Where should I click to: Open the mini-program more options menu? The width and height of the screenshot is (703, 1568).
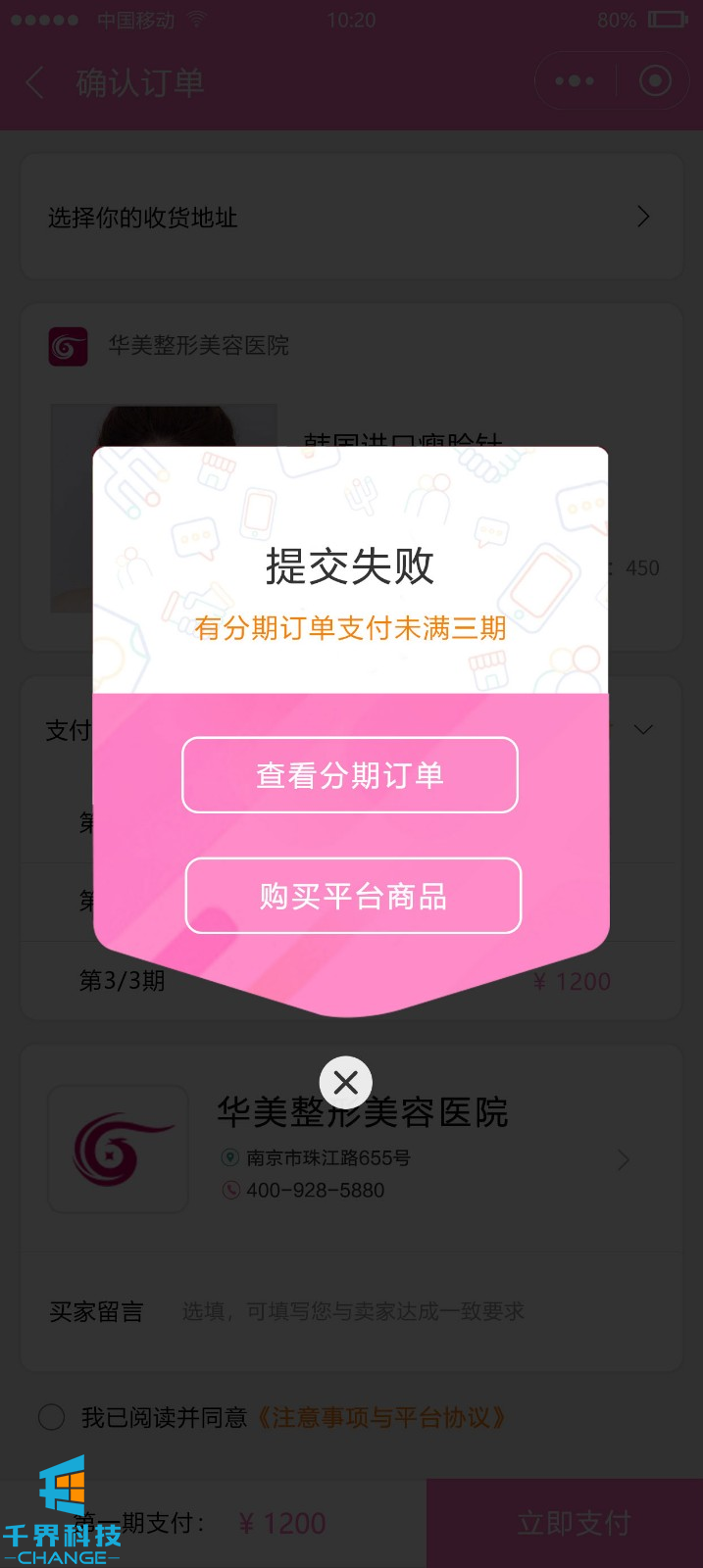[x=575, y=81]
